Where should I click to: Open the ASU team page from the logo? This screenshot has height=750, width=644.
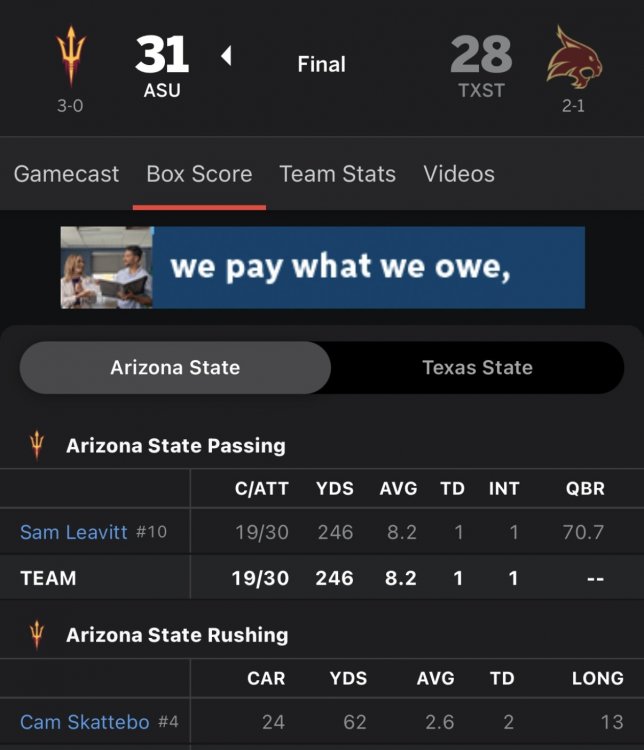70,58
